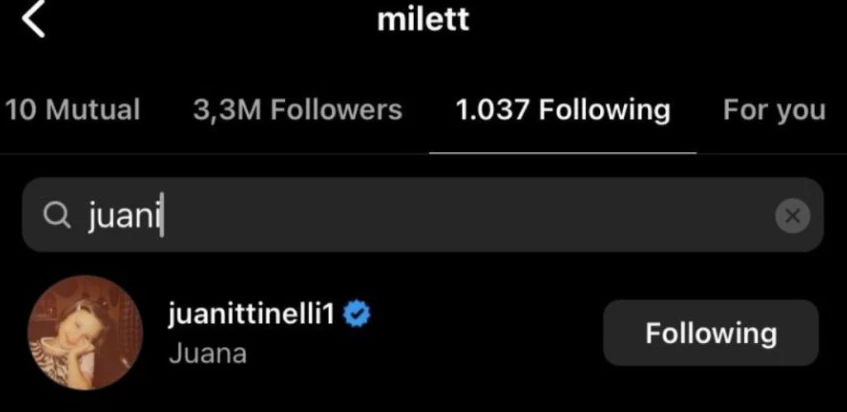Select the 1.037 Following tab
Screen dimensions: 847x412
point(562,110)
